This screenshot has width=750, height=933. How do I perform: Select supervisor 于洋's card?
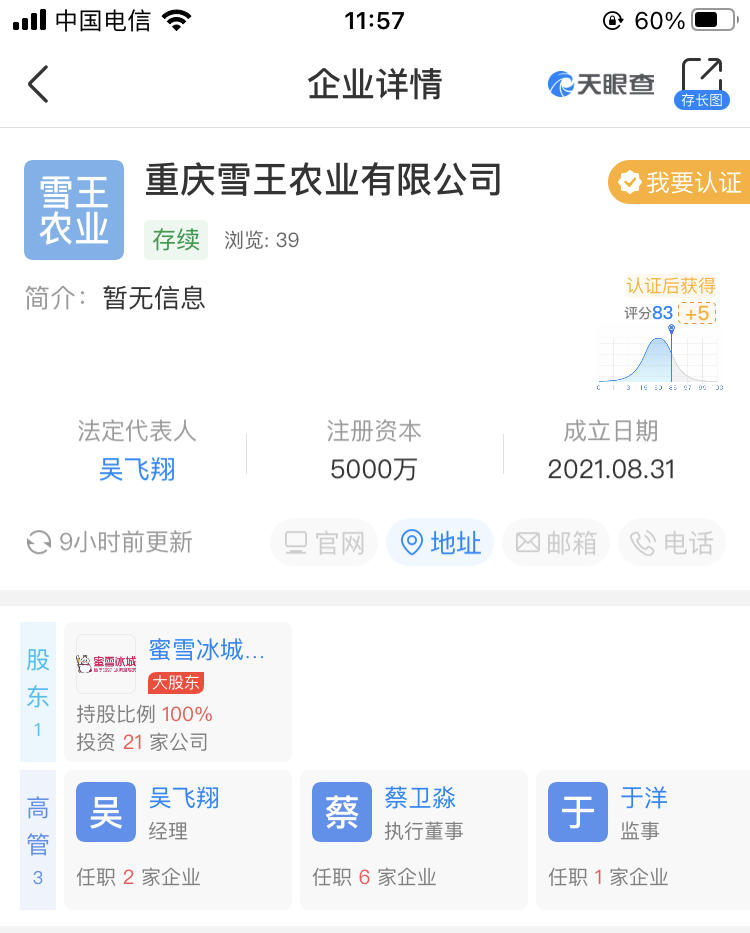click(x=645, y=838)
